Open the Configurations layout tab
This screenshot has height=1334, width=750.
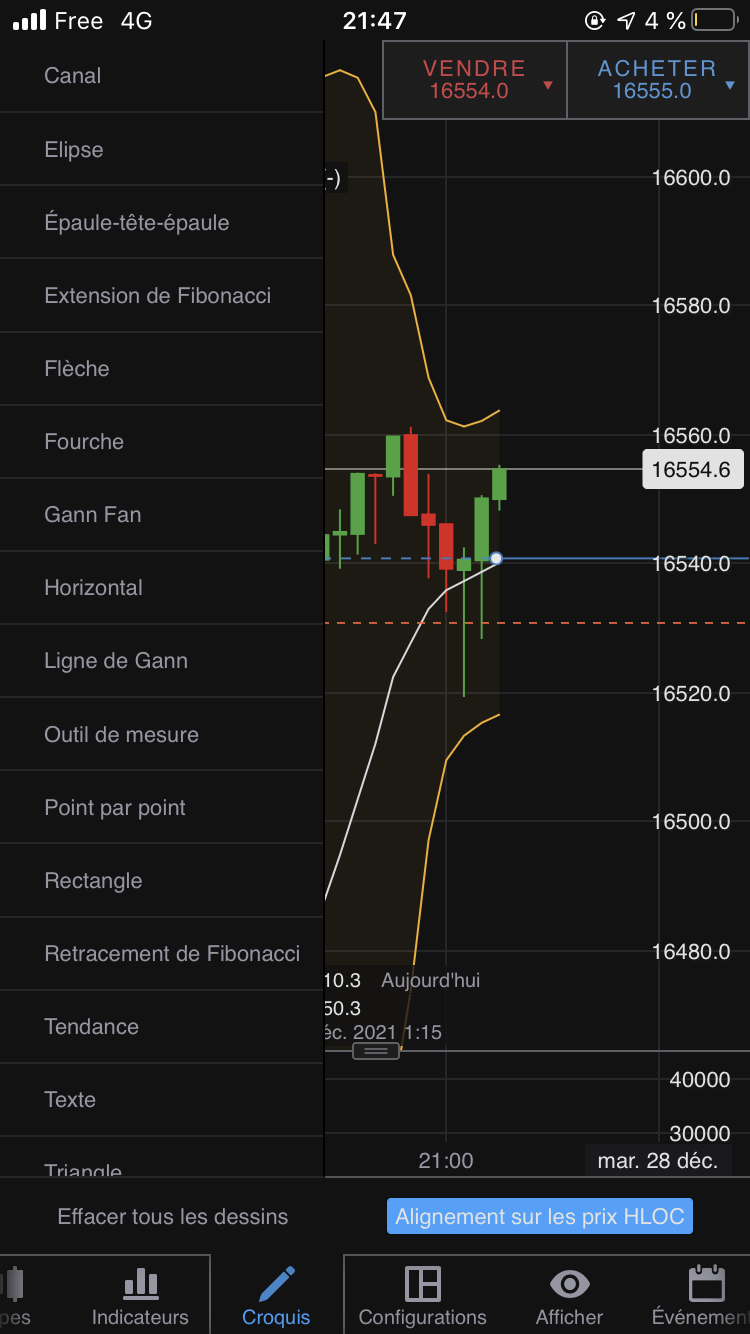(x=422, y=1295)
